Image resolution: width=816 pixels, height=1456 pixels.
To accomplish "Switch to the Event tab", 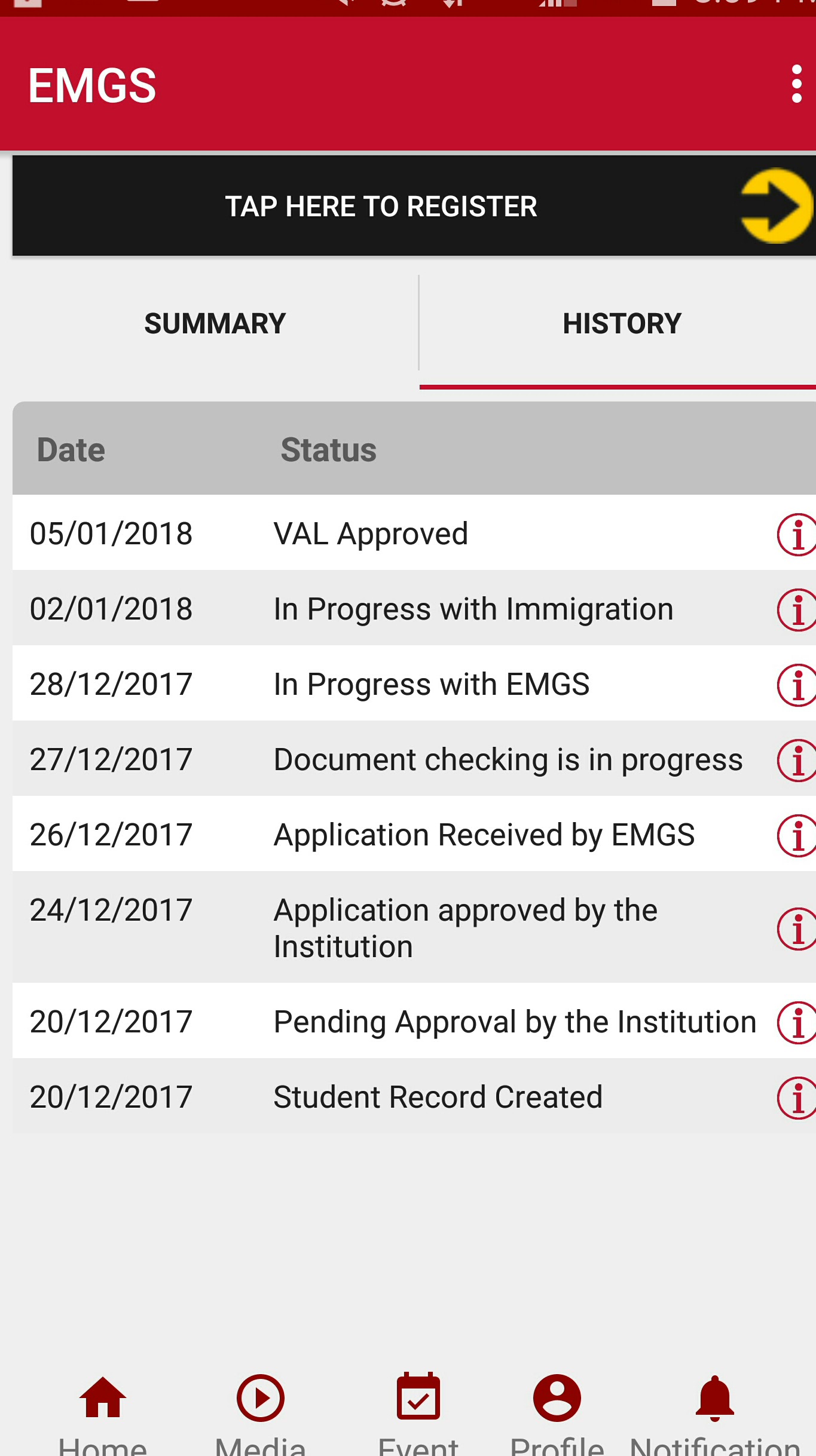I will point(418,1411).
